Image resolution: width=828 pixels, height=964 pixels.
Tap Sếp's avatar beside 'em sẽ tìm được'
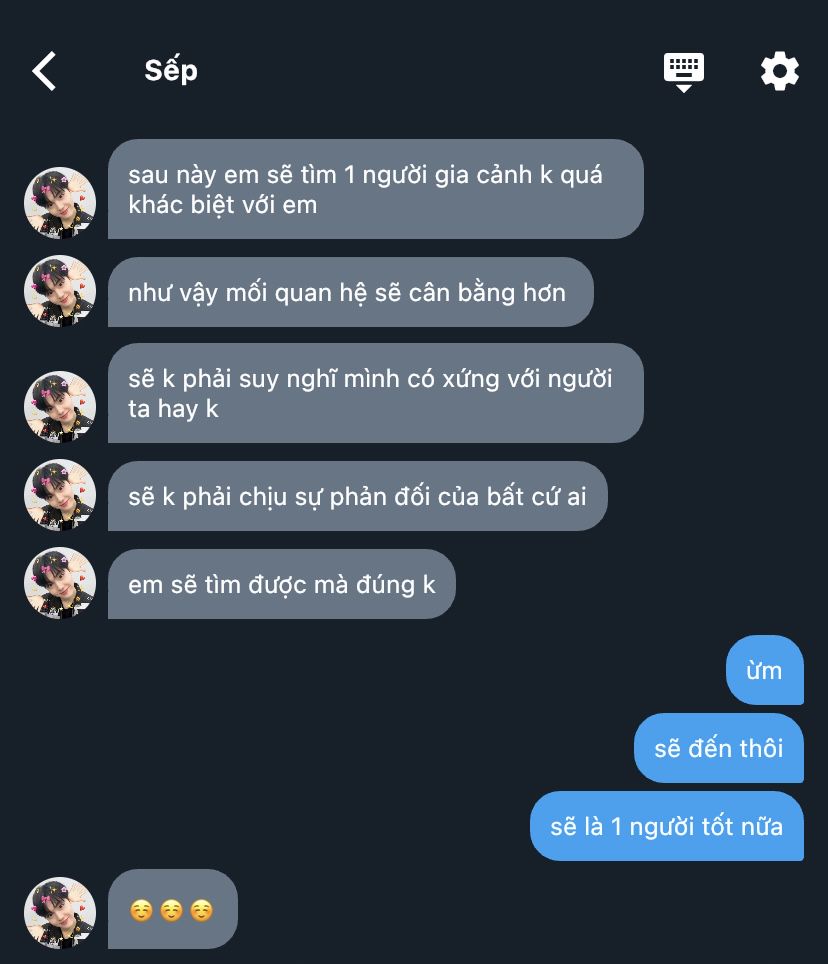(x=60, y=583)
